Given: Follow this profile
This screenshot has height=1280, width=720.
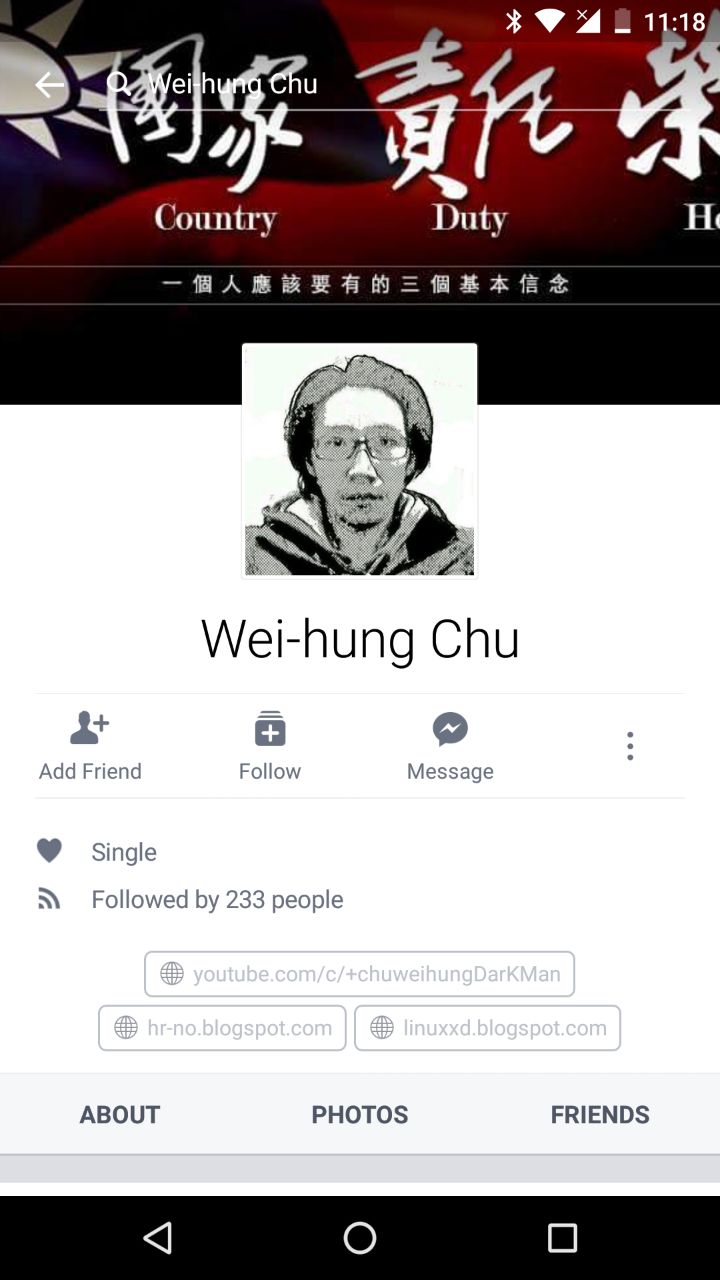Looking at the screenshot, I should [270, 746].
